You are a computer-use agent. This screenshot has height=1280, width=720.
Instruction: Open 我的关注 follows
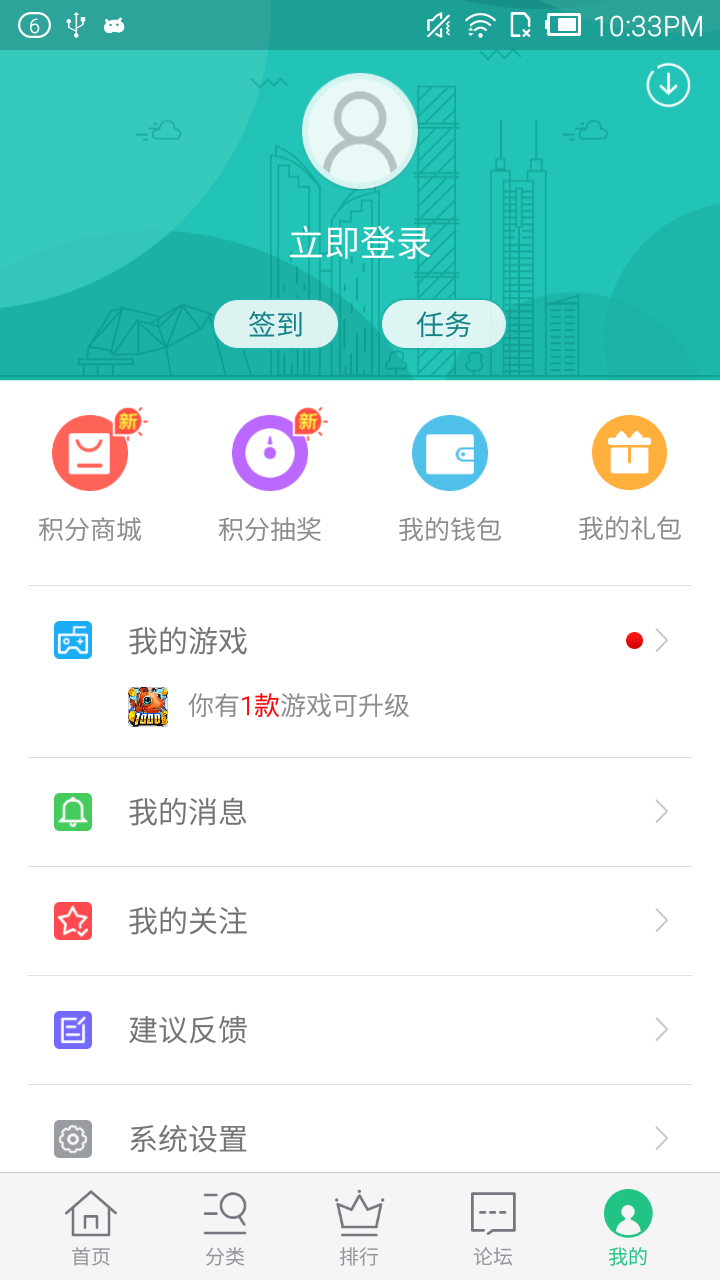pos(360,921)
